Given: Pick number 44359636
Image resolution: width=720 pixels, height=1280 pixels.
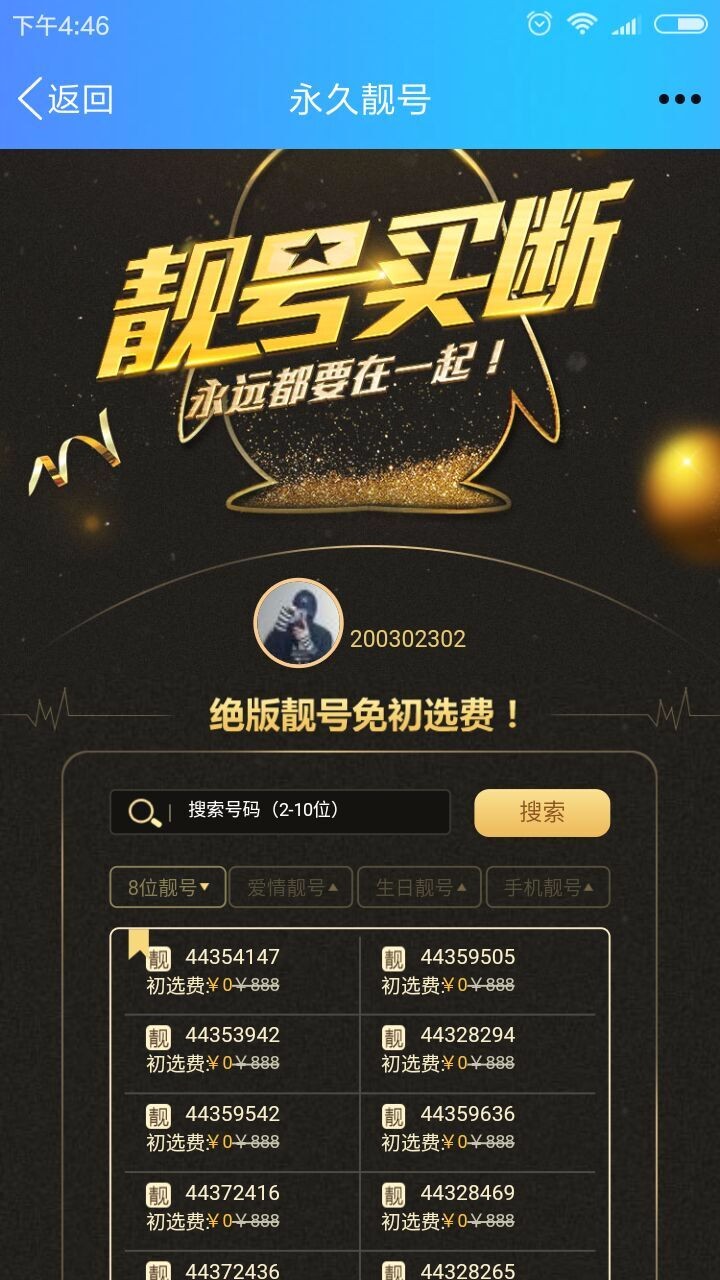Looking at the screenshot, I should [x=478, y=1127].
